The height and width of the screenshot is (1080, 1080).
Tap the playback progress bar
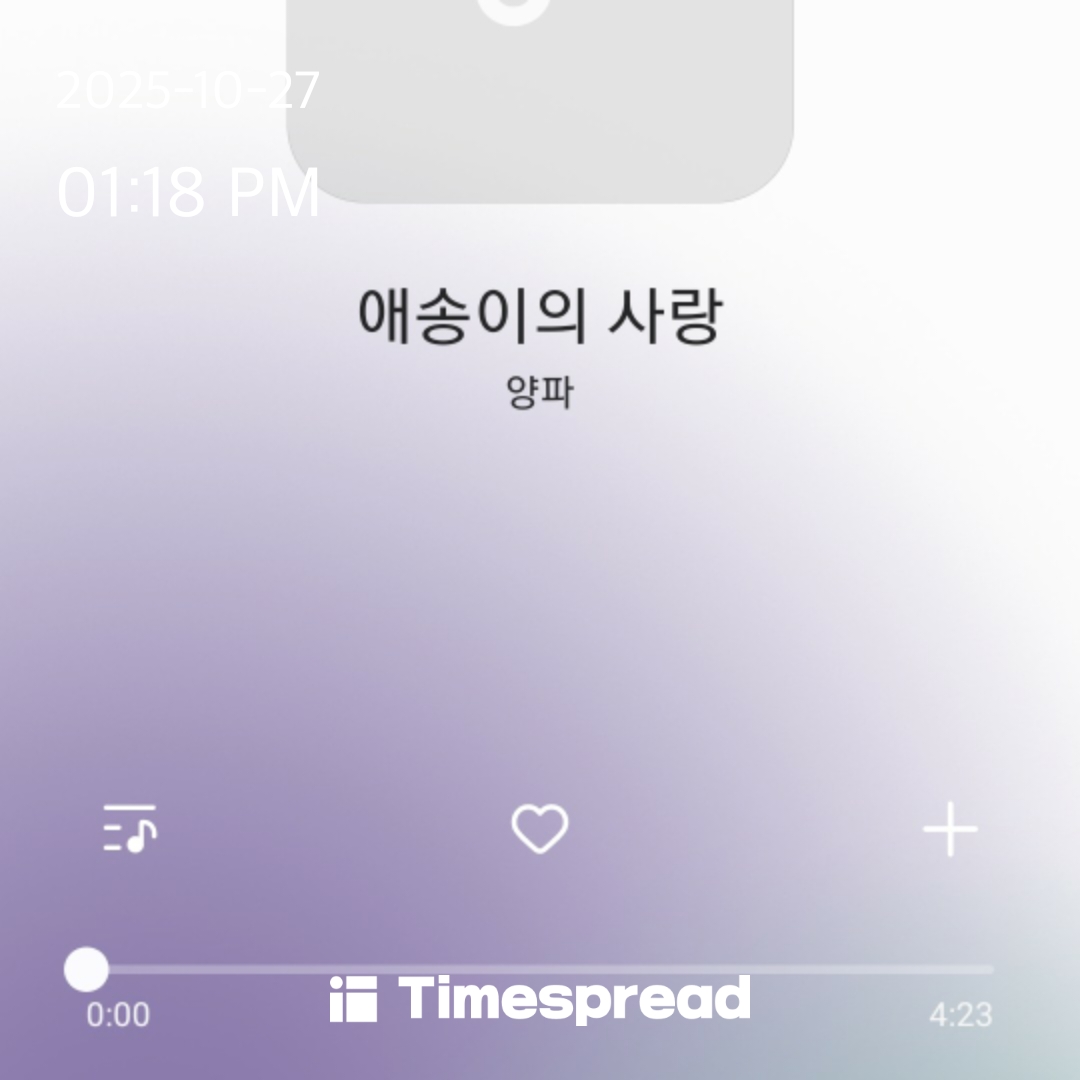tap(540, 968)
